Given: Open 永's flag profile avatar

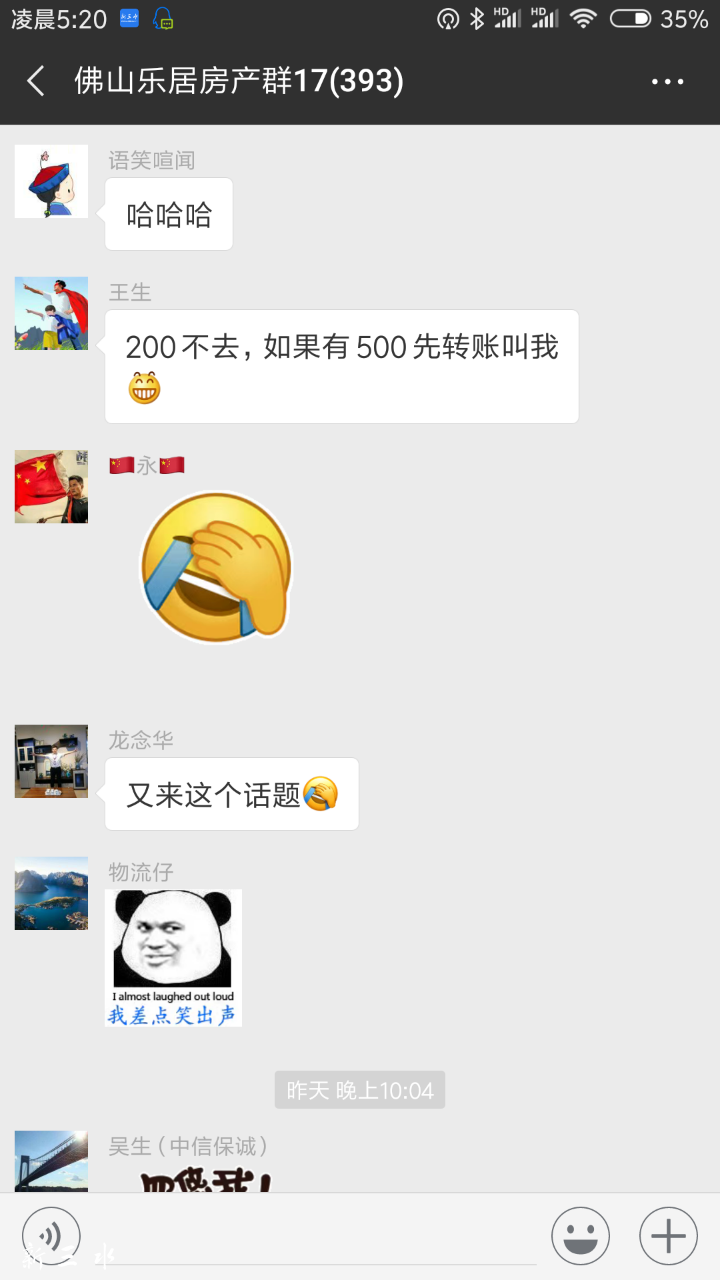Looking at the screenshot, I should click(51, 486).
